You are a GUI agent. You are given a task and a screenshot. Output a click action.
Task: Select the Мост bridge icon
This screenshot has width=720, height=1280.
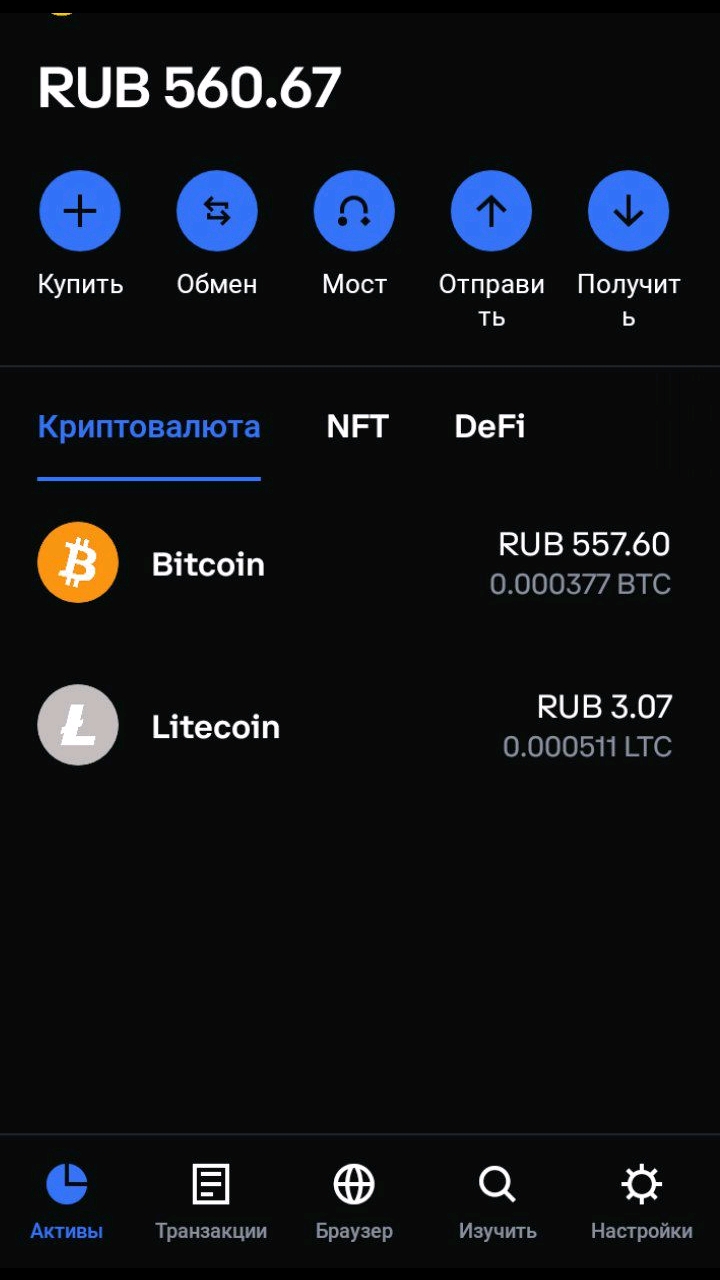pyautogui.click(x=354, y=210)
